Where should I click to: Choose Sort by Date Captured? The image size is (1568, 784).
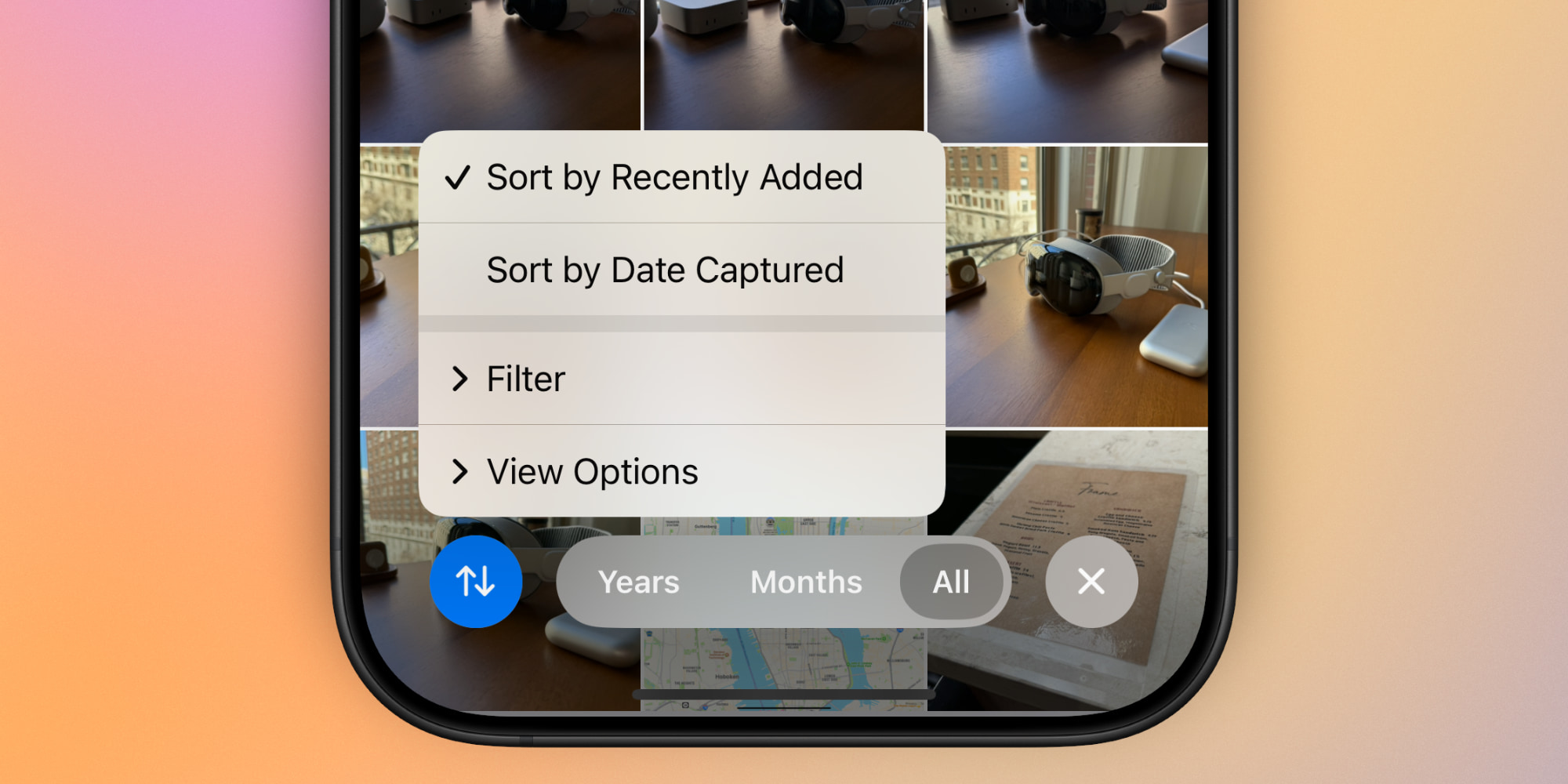click(665, 270)
